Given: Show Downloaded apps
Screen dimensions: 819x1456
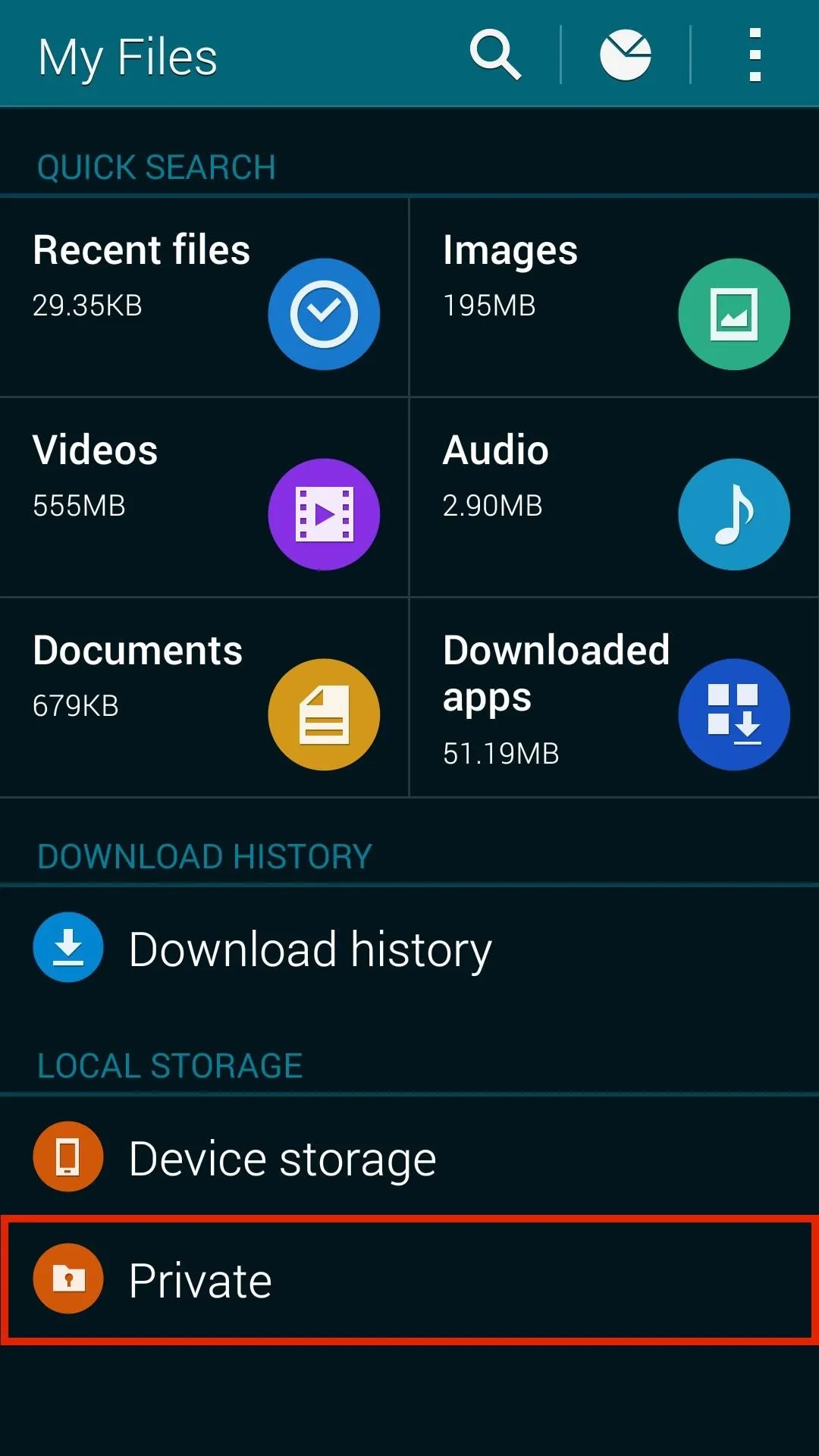Looking at the screenshot, I should (x=613, y=698).
